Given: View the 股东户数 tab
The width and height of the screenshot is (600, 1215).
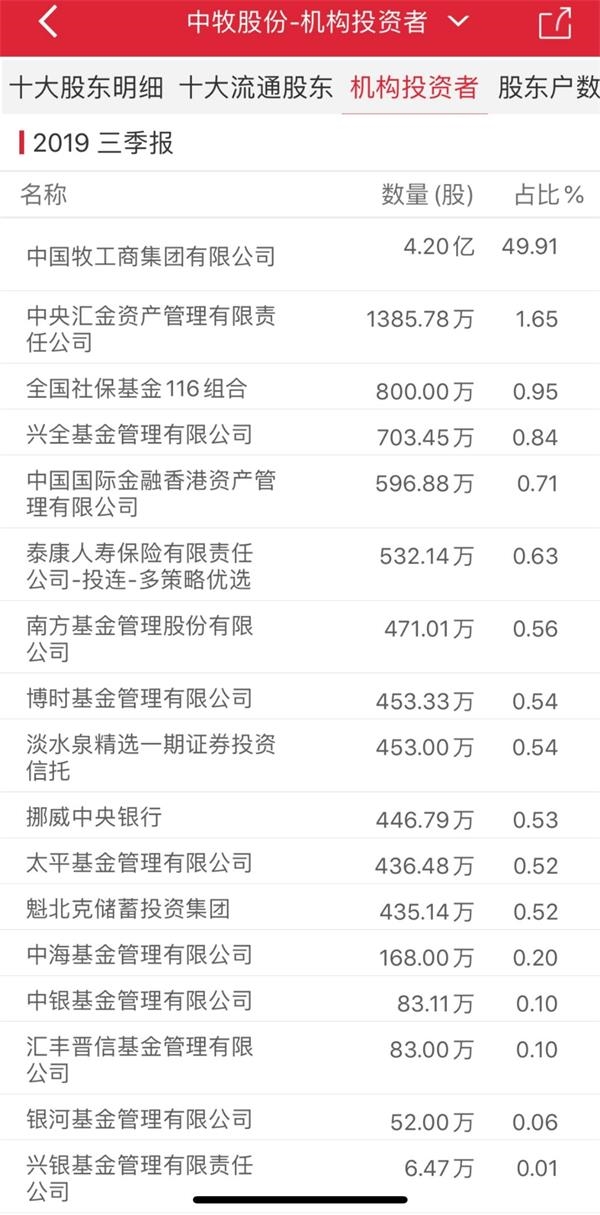Looking at the screenshot, I should click(x=548, y=88).
